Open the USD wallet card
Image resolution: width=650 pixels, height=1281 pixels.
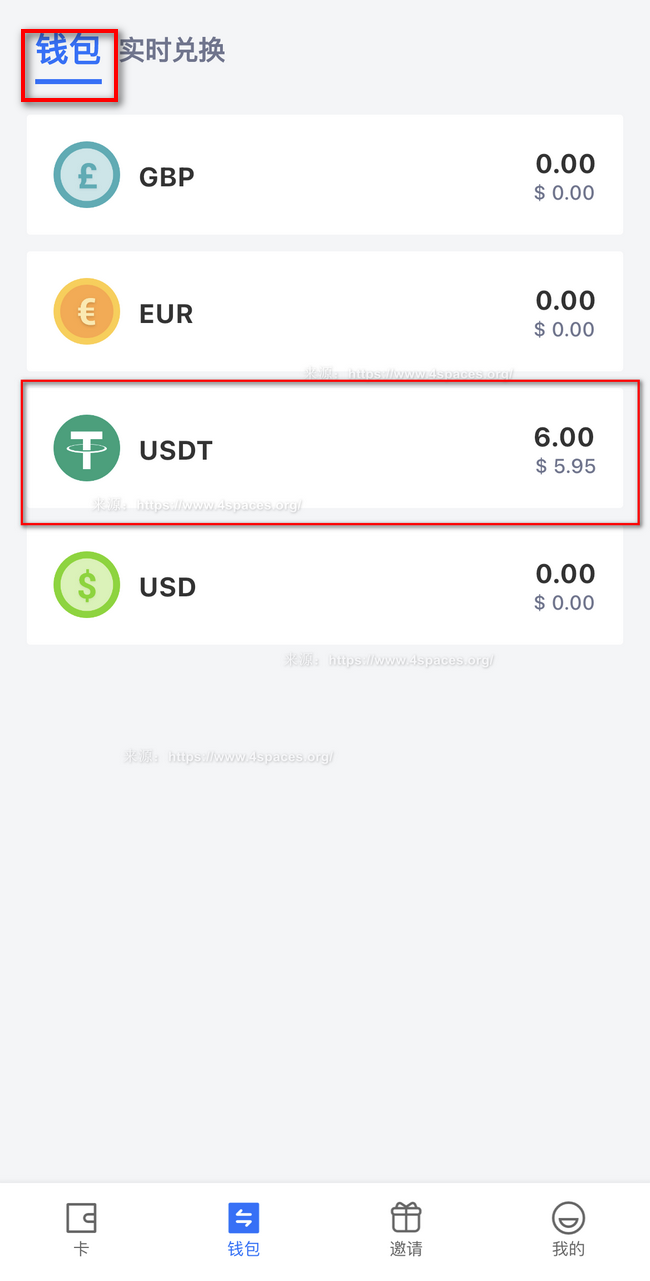point(325,586)
